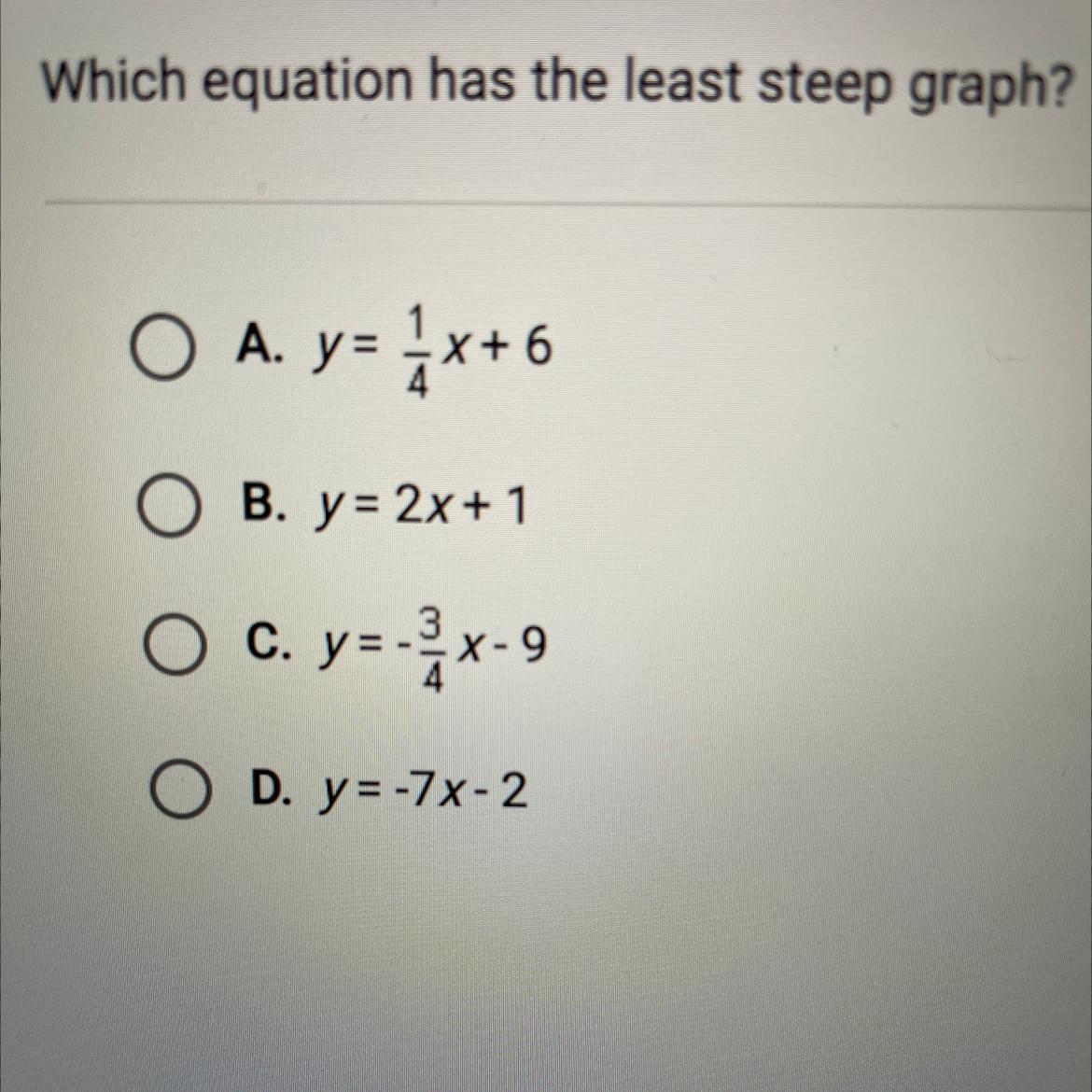The width and height of the screenshot is (1092, 1092).
Task: Pick answer C, y = -3/4x - 9
Action: (175, 647)
